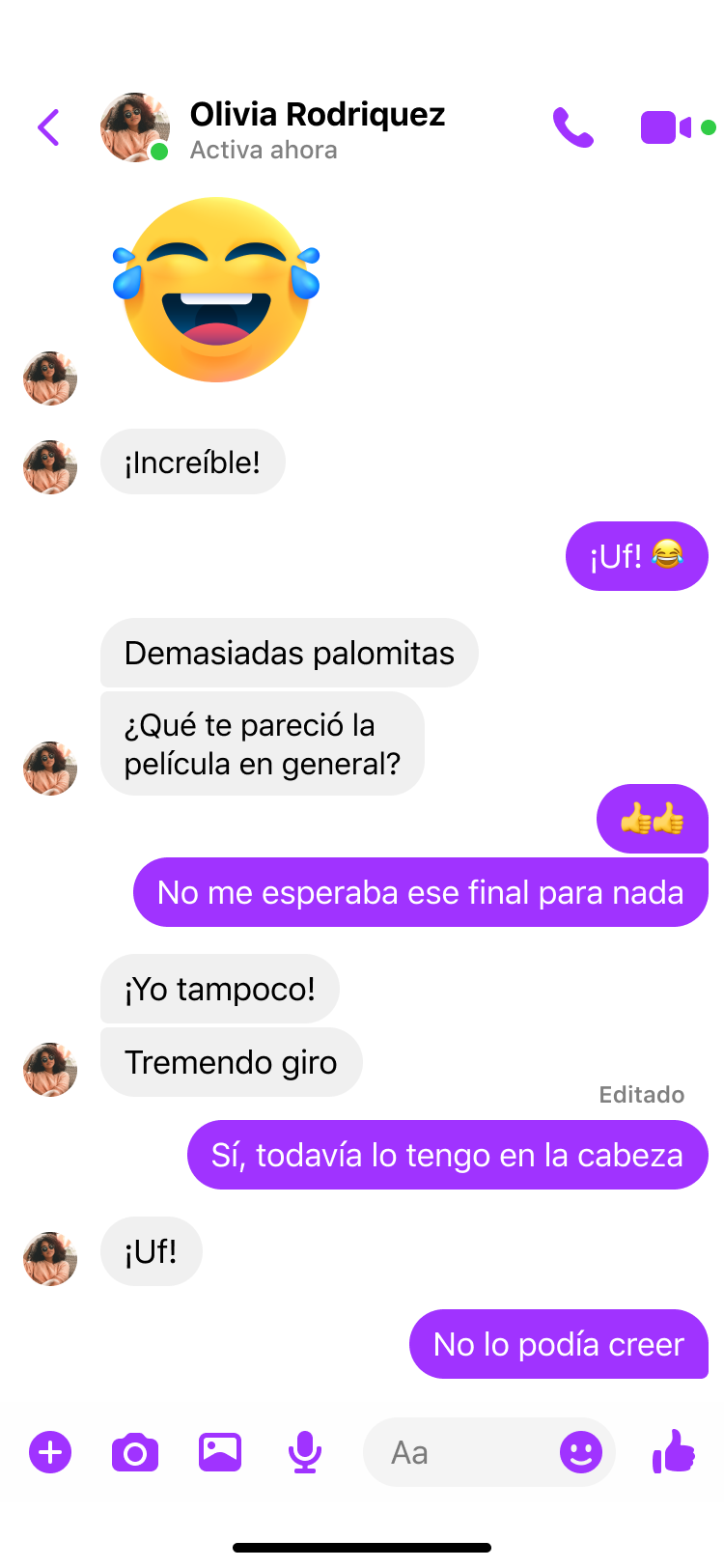
Task: Send a thumbs-up like
Action: click(674, 1450)
